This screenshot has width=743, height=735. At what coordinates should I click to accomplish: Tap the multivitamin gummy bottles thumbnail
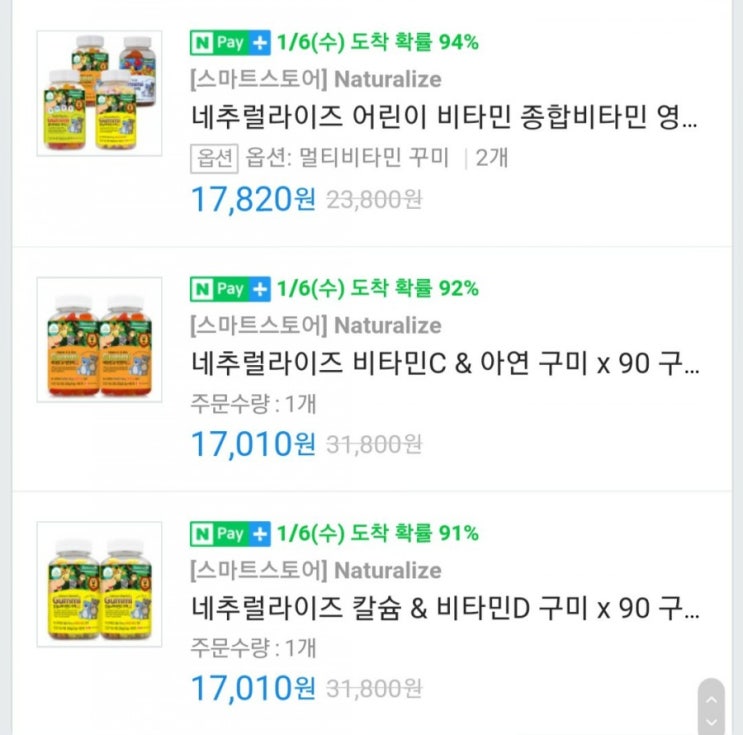point(99,93)
